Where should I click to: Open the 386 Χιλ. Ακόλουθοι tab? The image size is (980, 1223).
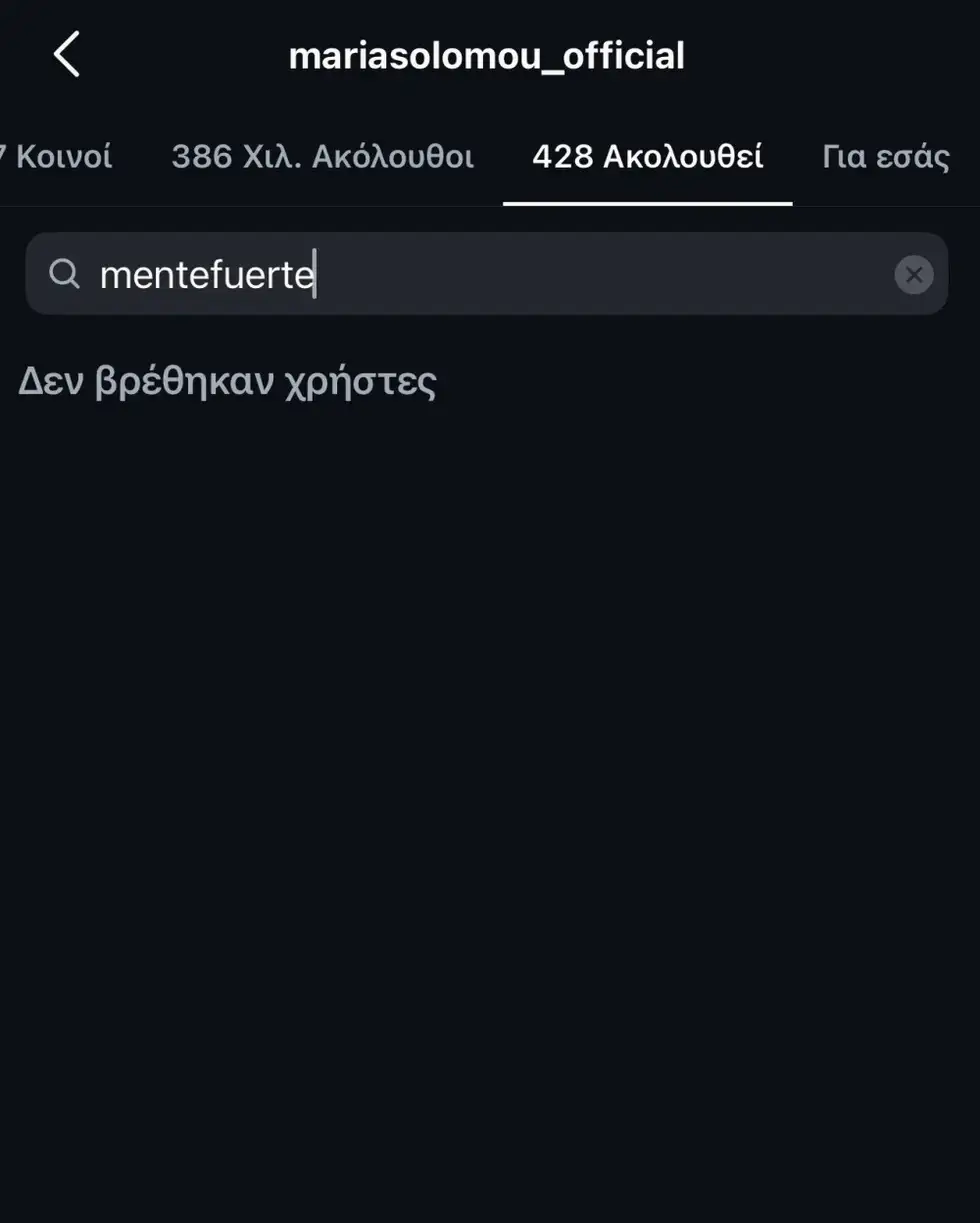[322, 157]
